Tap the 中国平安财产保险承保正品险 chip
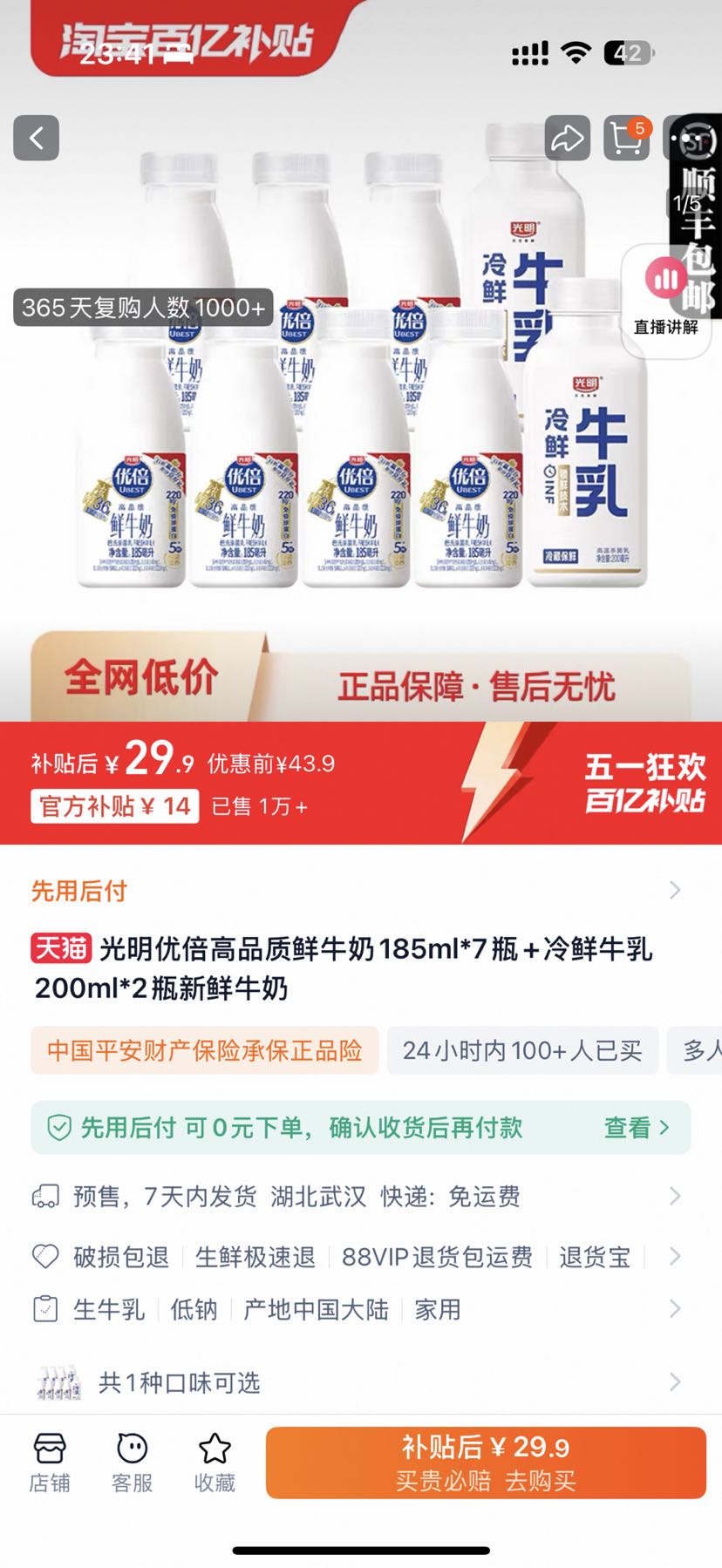 [205, 1050]
